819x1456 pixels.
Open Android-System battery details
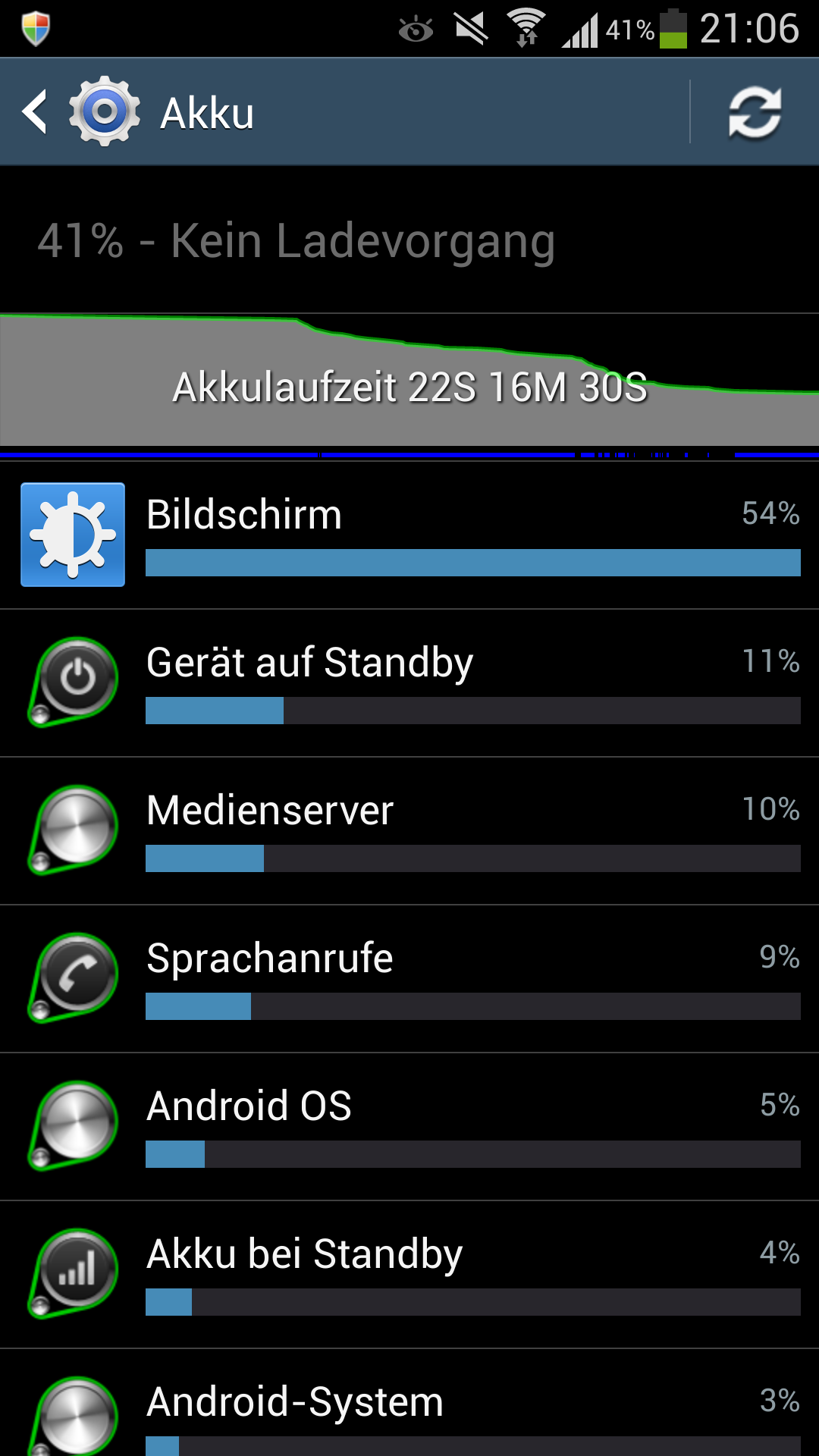tap(409, 1403)
